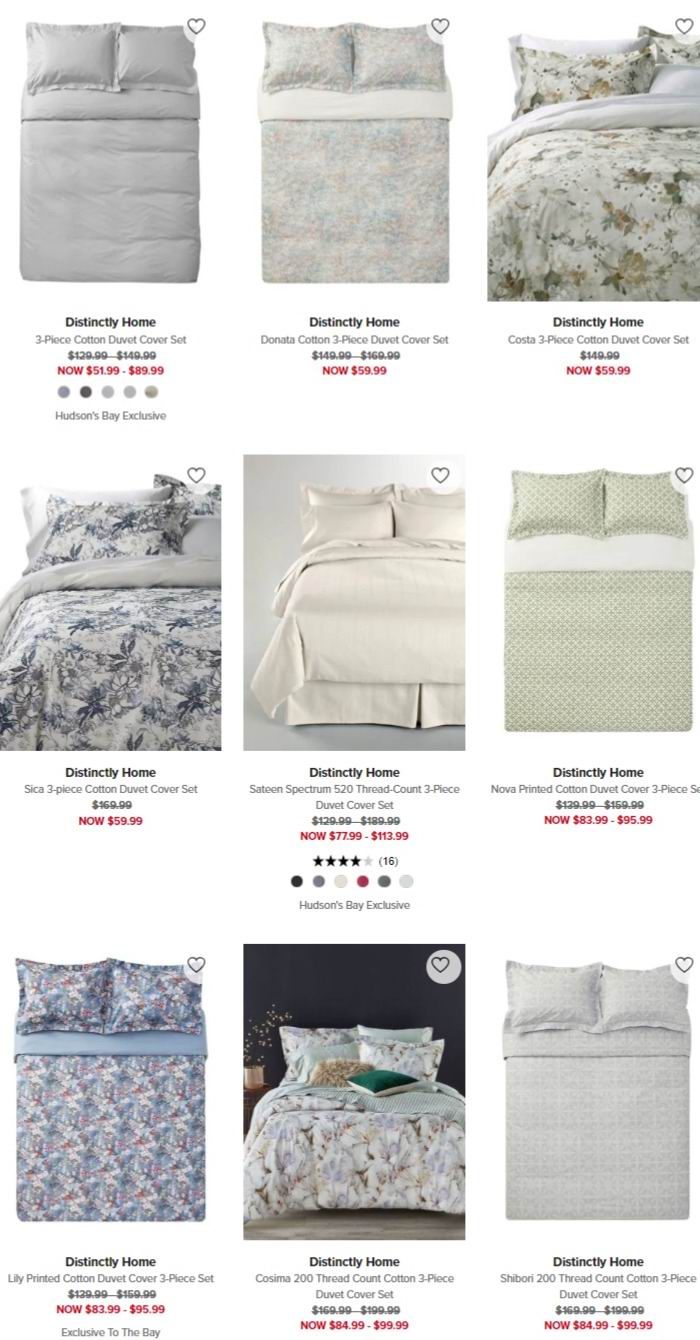
Task: Save the Sica duvet cover set to favorites
Action: [196, 474]
